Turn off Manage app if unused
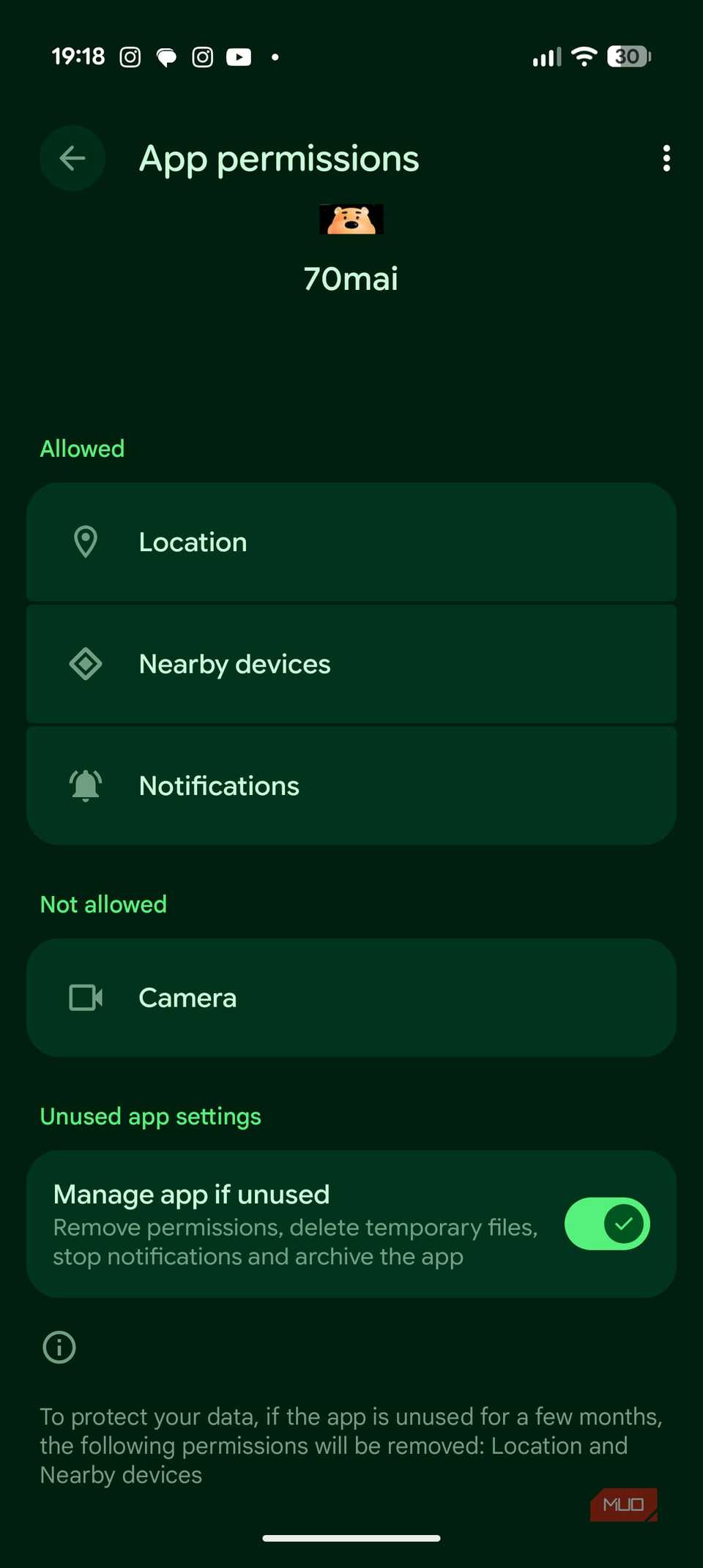 (x=606, y=1224)
